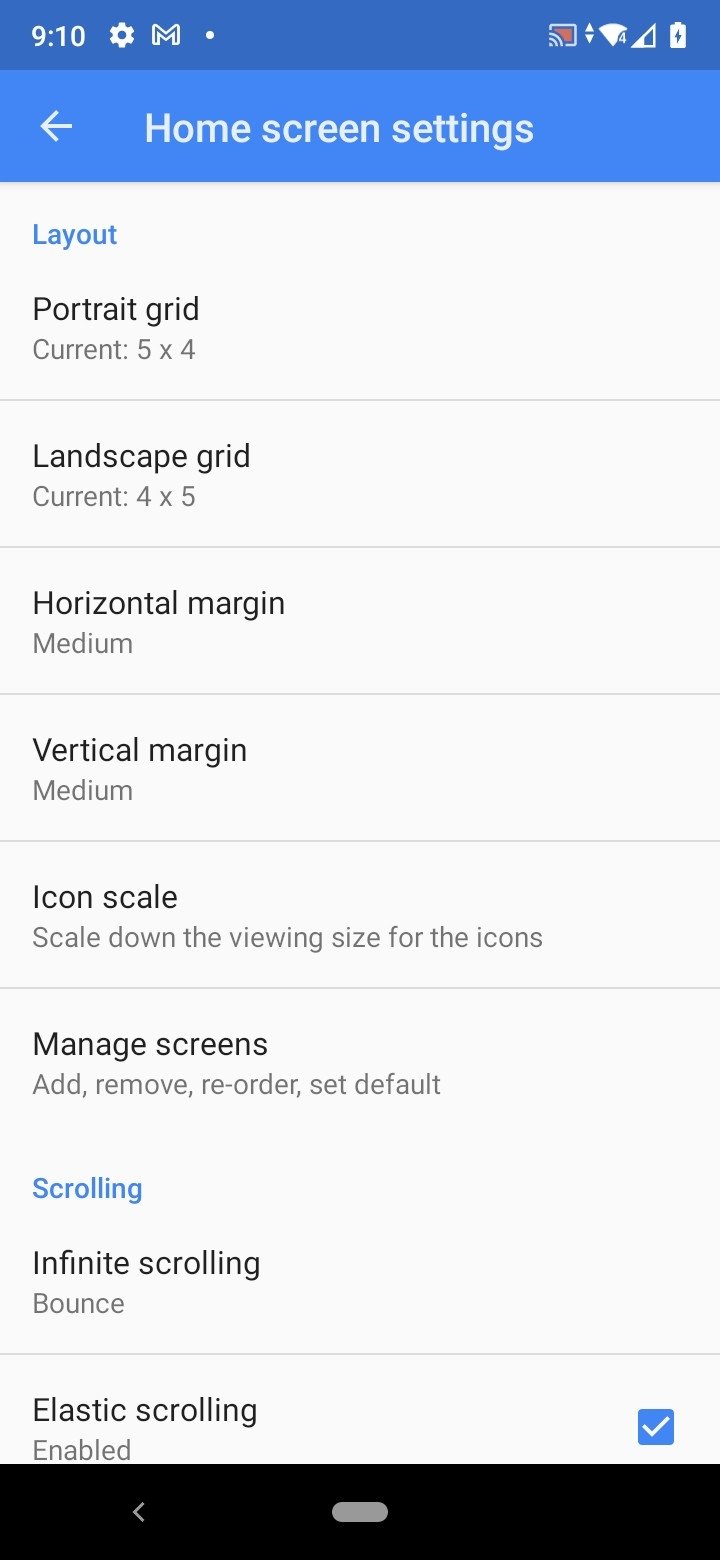This screenshot has height=1560, width=720.
Task: Open Landscape grid setting
Action: (x=360, y=474)
